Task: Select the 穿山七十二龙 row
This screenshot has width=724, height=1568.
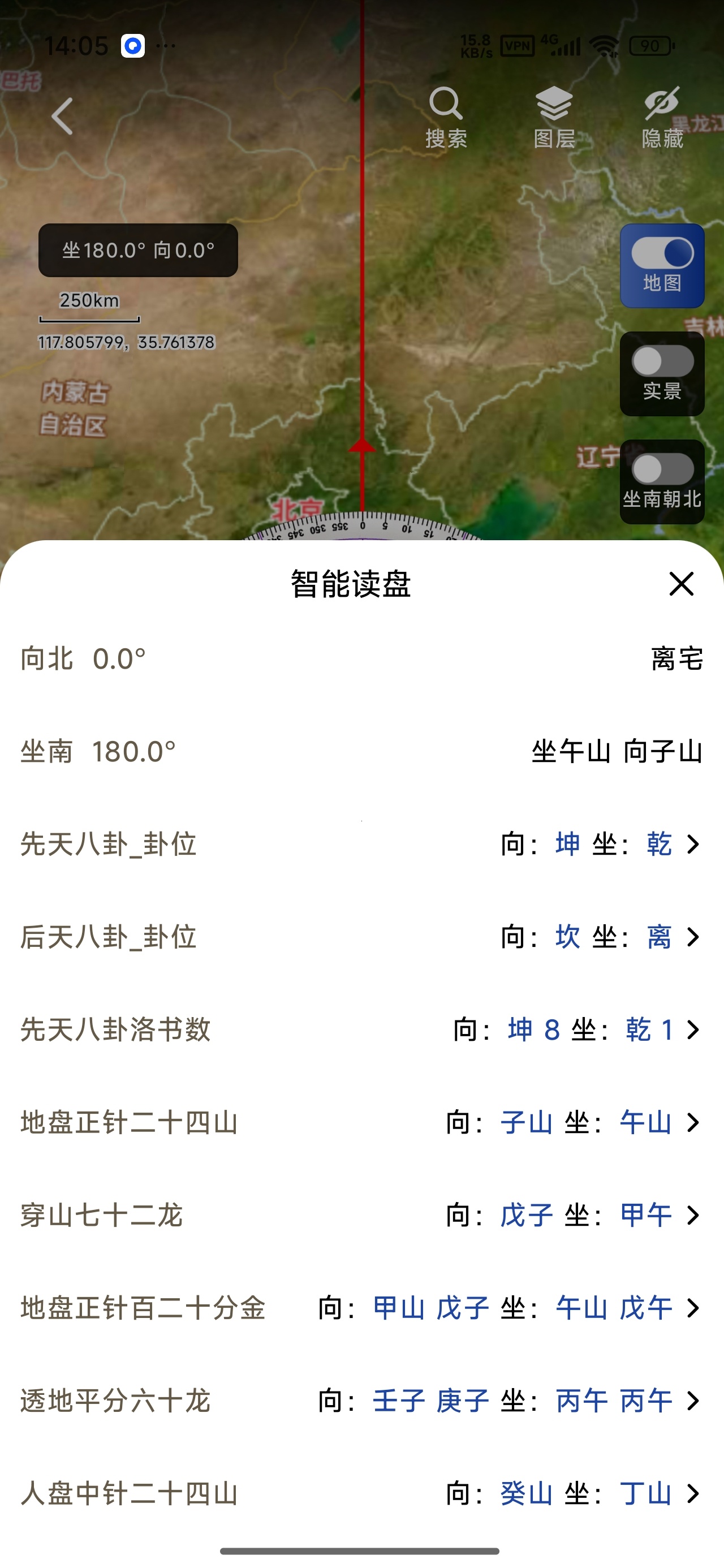Action: pos(361,1215)
